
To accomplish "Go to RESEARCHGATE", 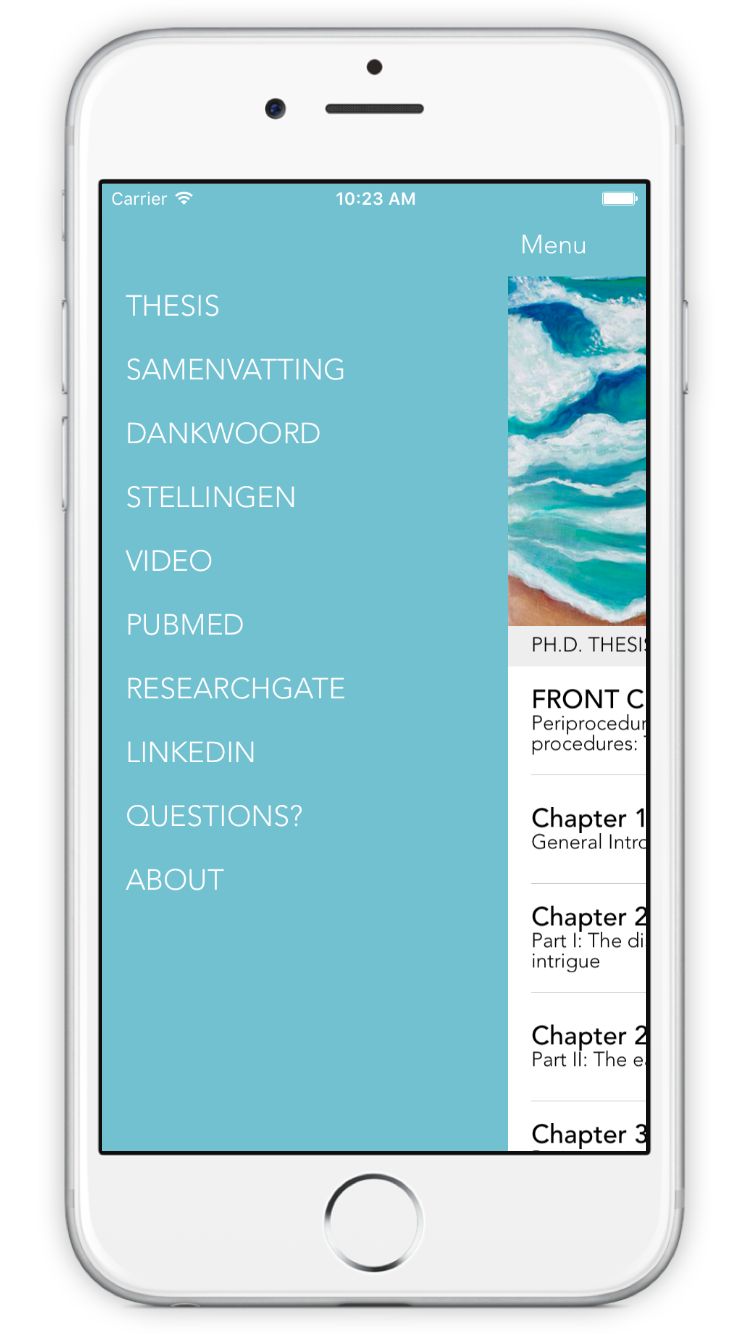I will (235, 689).
